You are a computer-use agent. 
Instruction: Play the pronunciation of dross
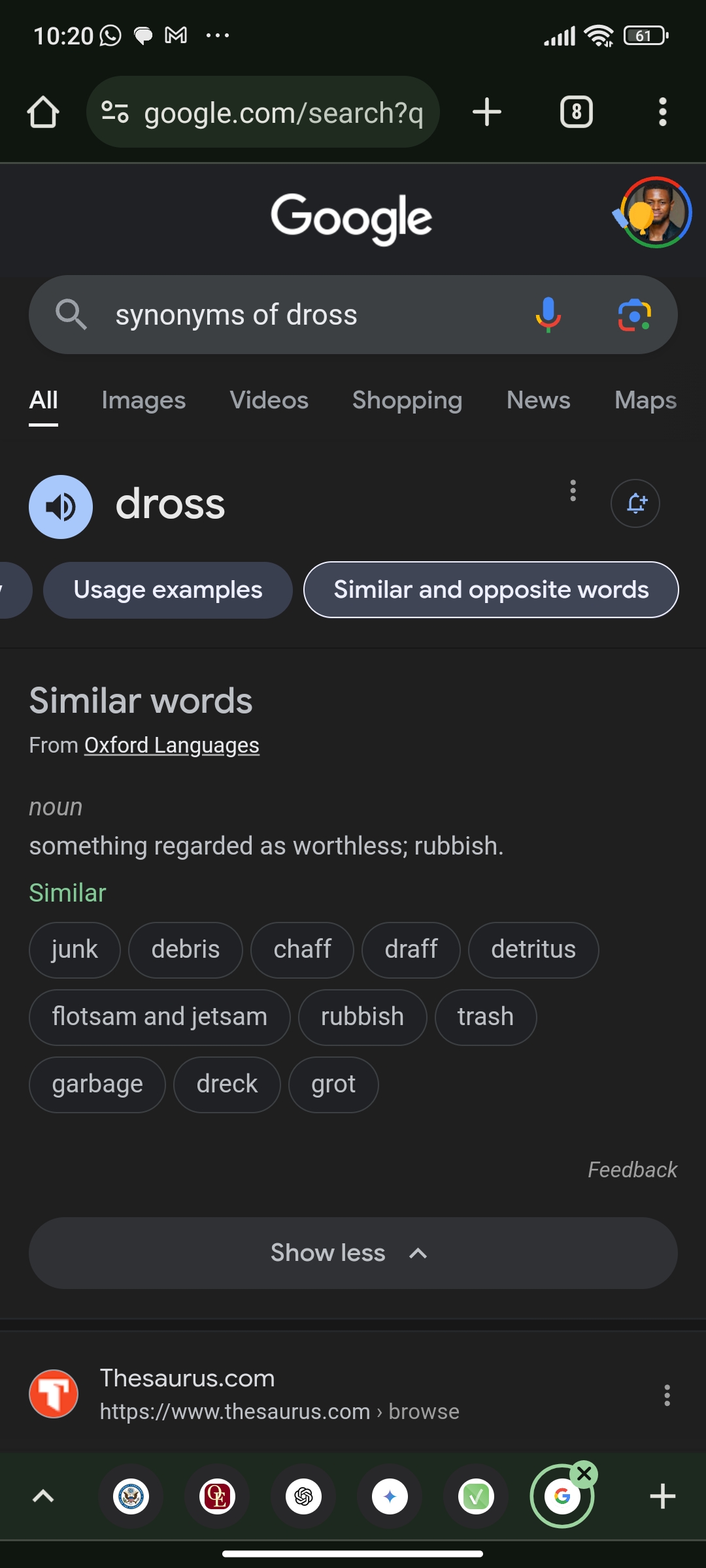(61, 507)
